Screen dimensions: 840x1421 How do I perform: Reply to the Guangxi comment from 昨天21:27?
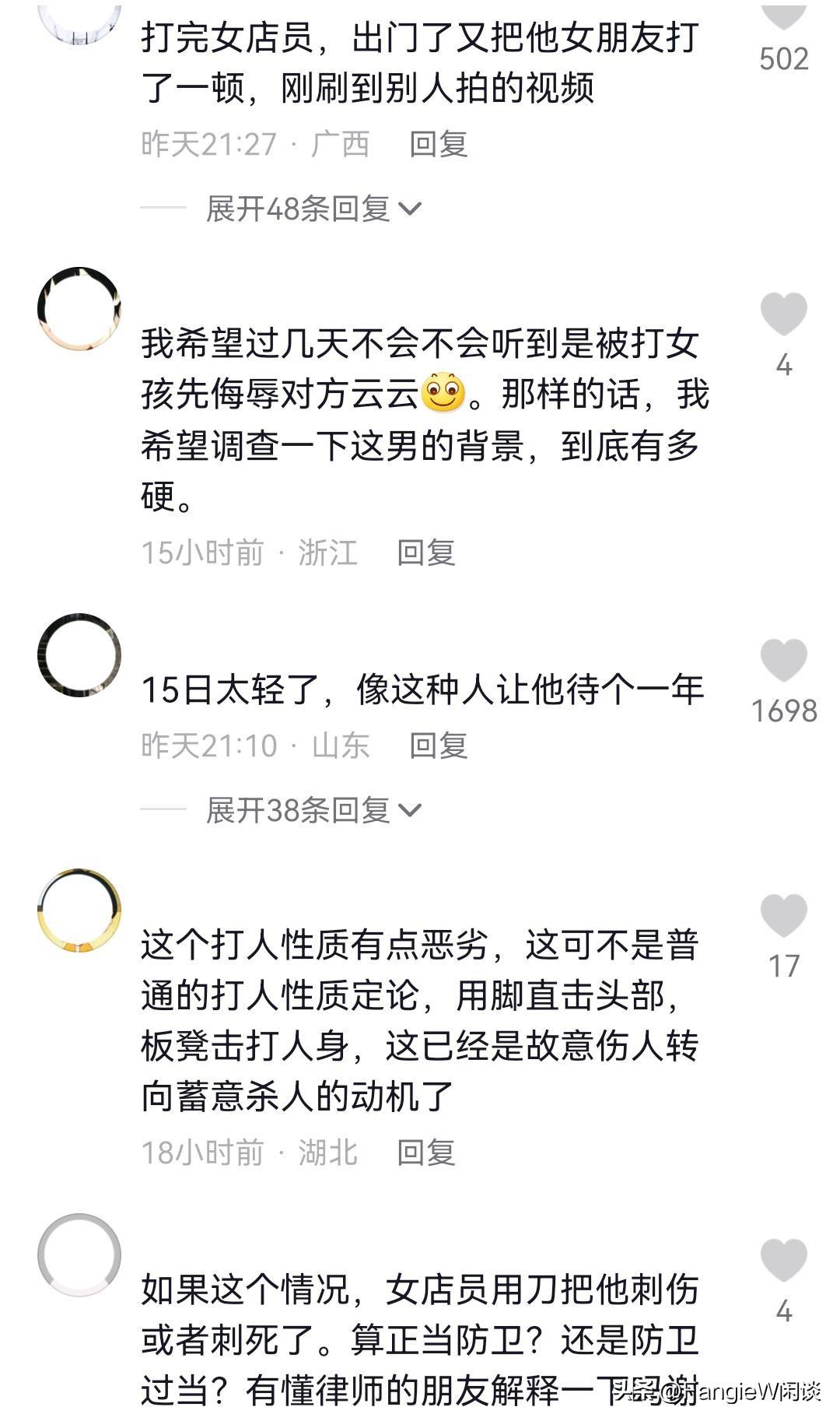tap(438, 144)
